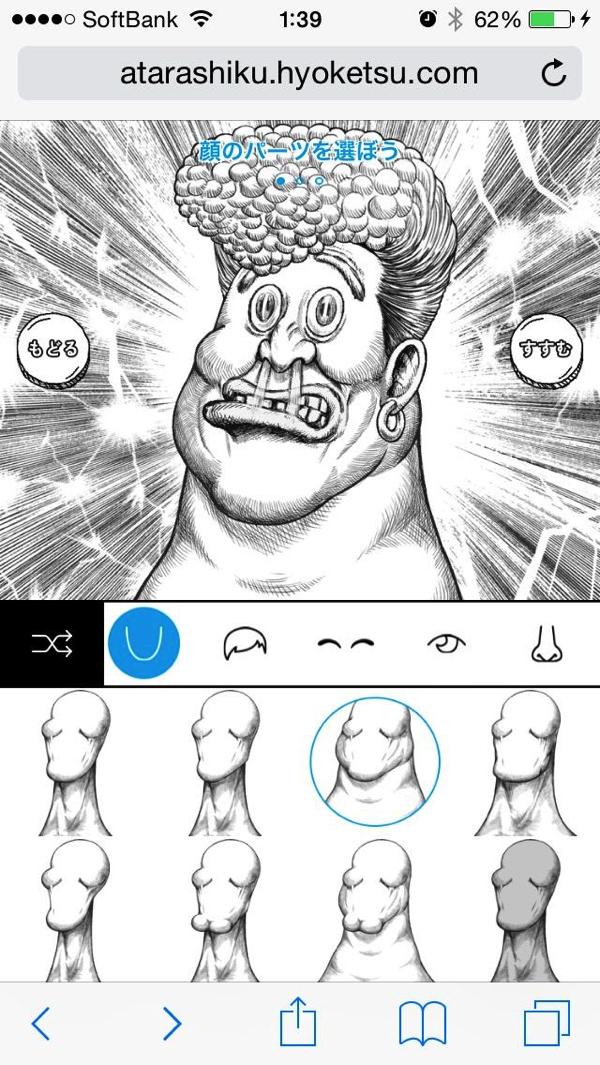The image size is (600, 1065).
Task: Switch to the eyes category
Action: [x=446, y=643]
